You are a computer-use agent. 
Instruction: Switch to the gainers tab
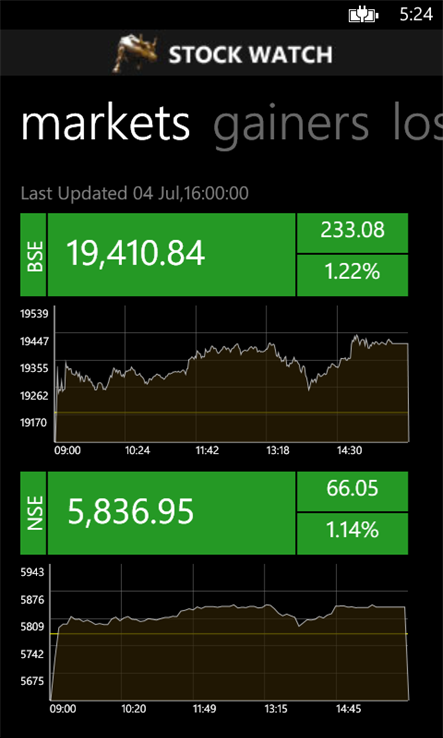click(x=291, y=125)
